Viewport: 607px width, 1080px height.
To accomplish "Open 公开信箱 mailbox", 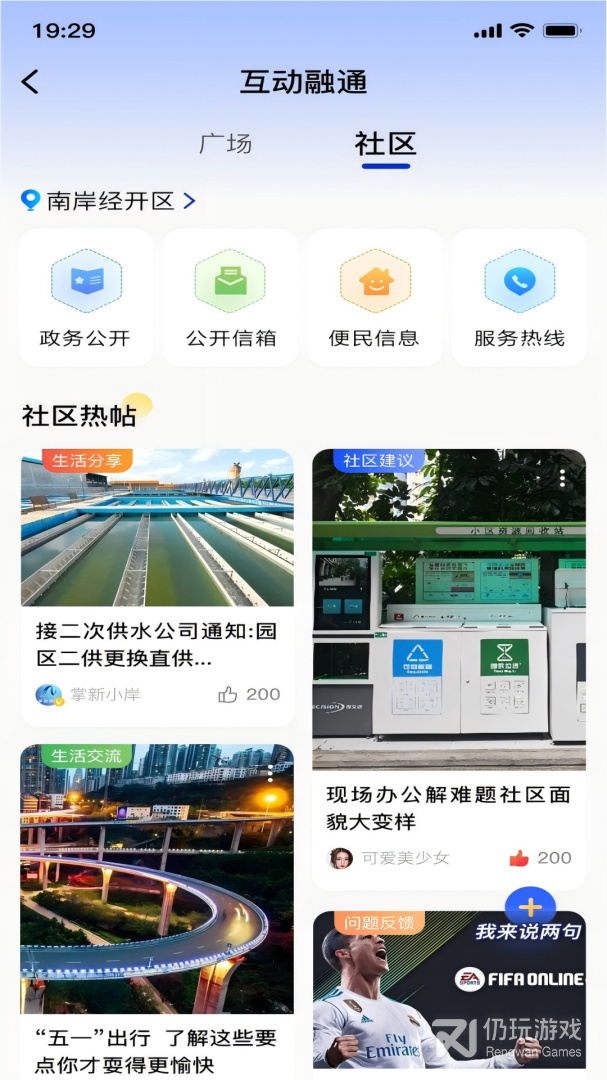I will point(230,298).
